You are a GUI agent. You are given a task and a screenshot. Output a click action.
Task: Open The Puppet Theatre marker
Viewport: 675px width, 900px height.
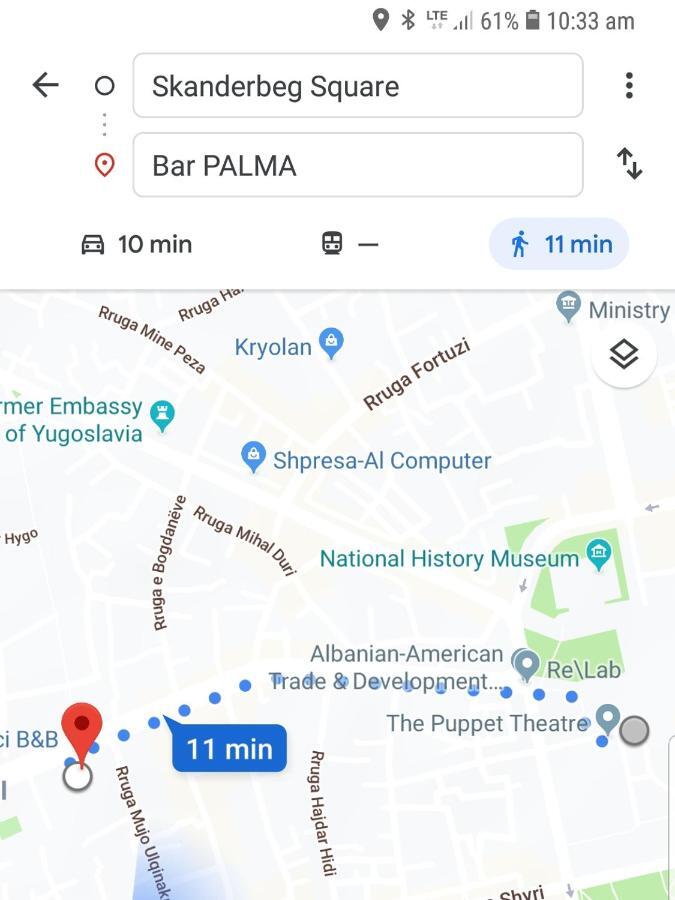(607, 717)
